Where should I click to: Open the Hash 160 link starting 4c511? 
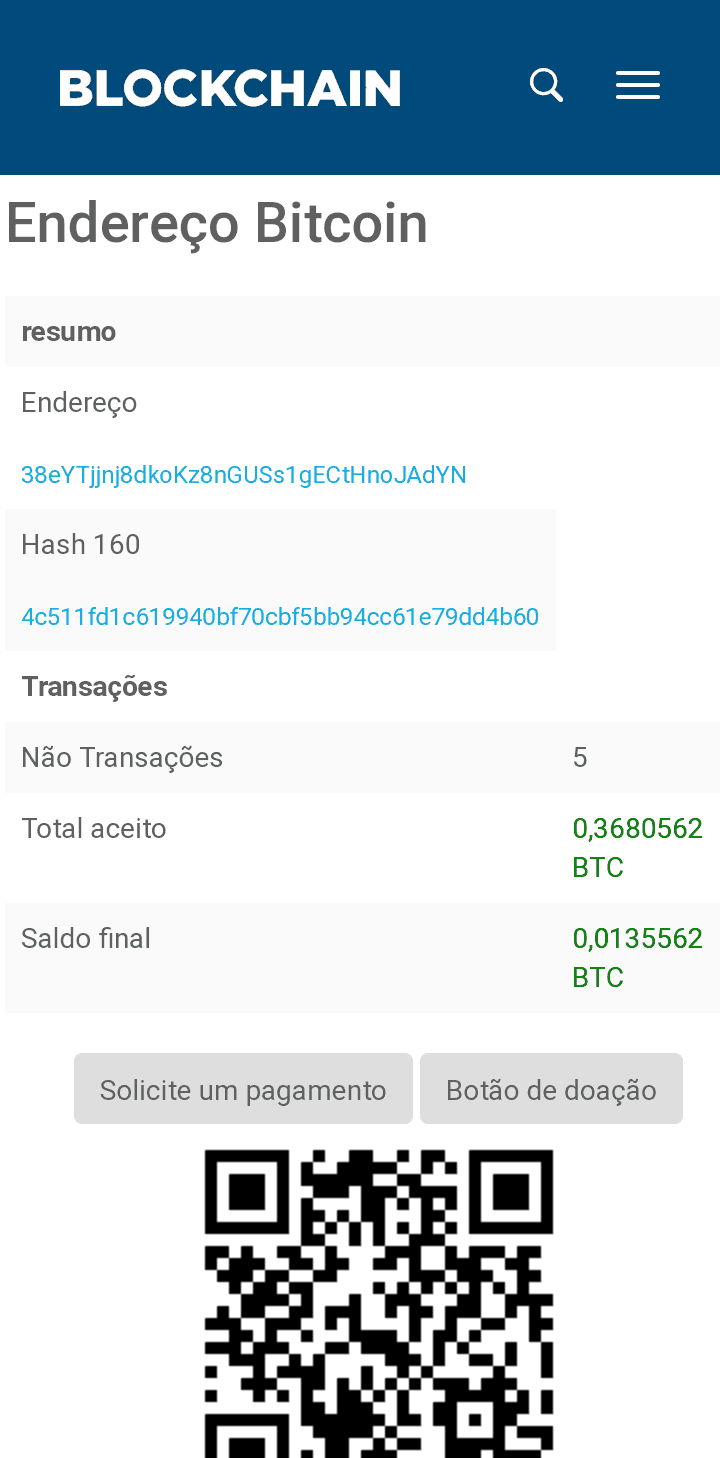pyautogui.click(x=280, y=617)
